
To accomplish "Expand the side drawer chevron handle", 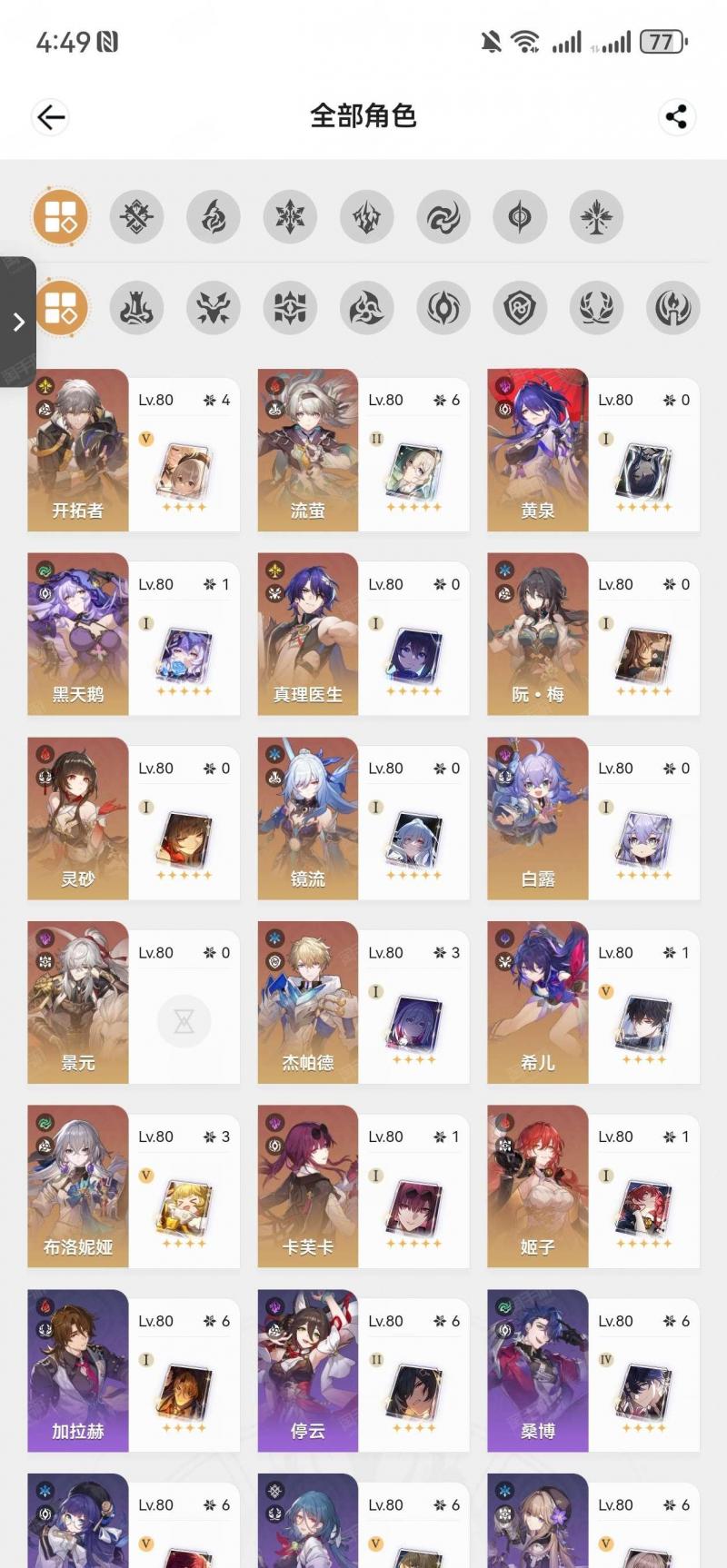I will click(x=18, y=322).
